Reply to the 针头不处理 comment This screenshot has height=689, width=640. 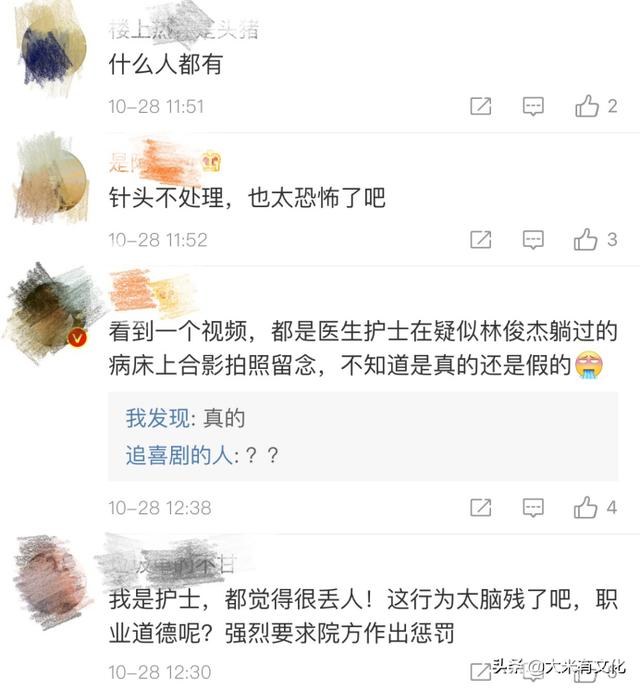tap(534, 240)
